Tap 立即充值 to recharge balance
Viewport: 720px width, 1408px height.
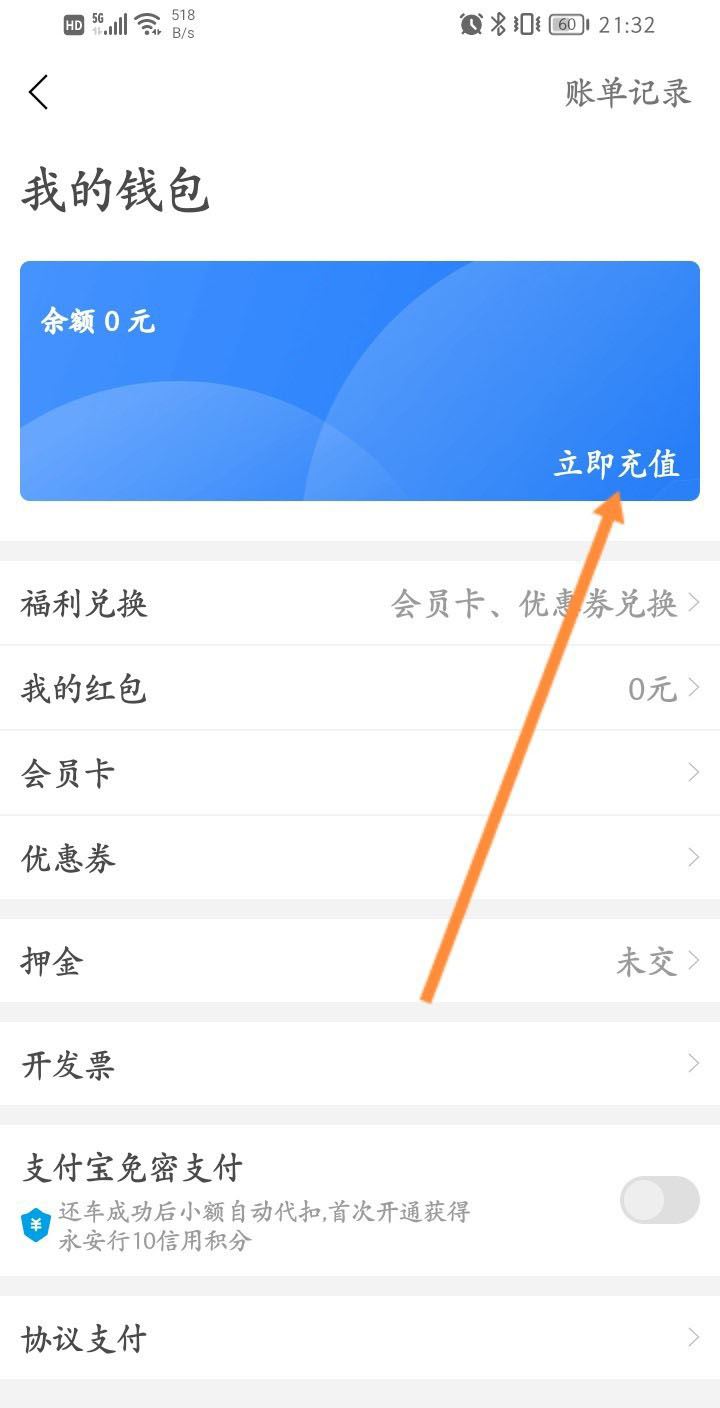click(x=616, y=464)
